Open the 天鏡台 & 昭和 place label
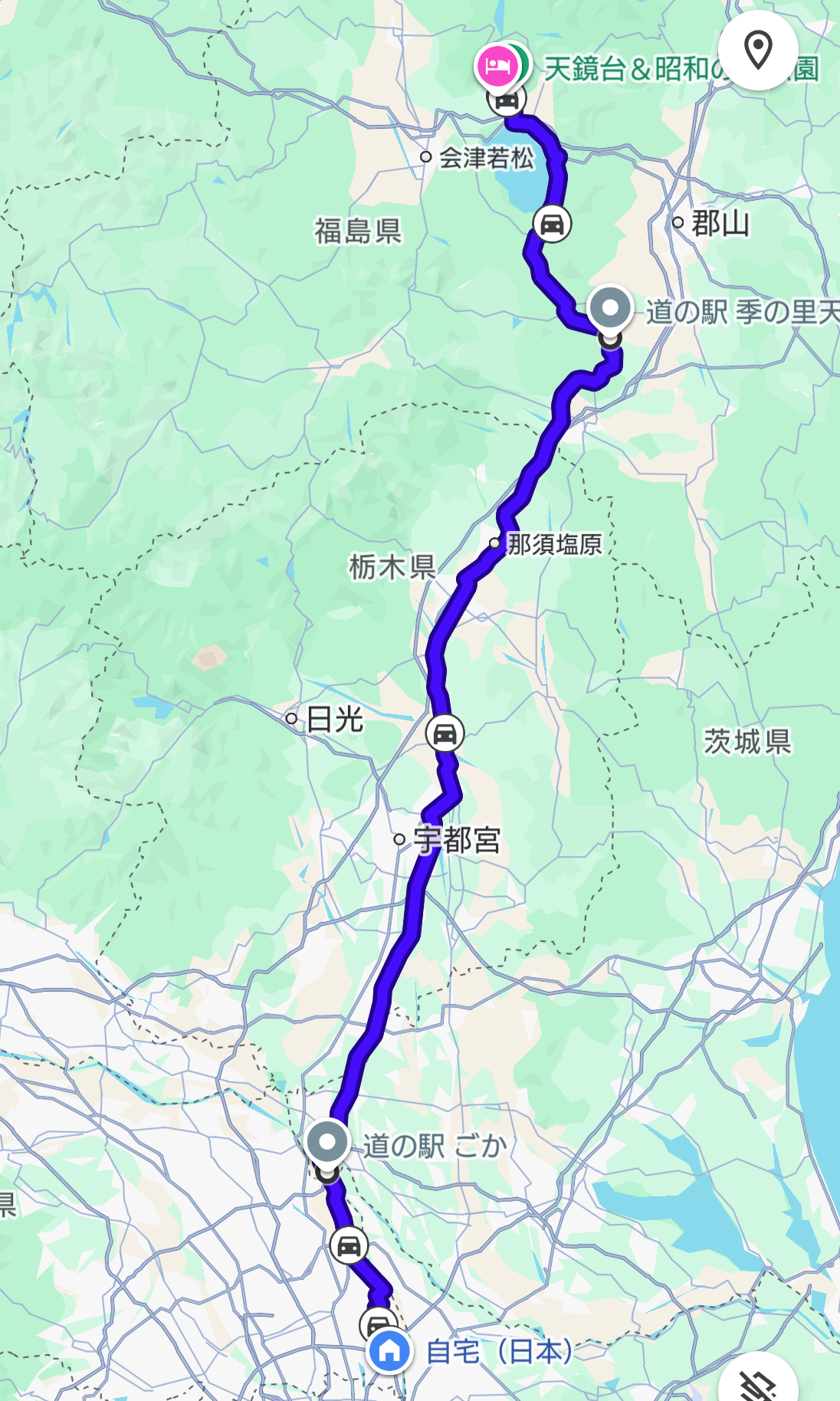 pos(630,69)
